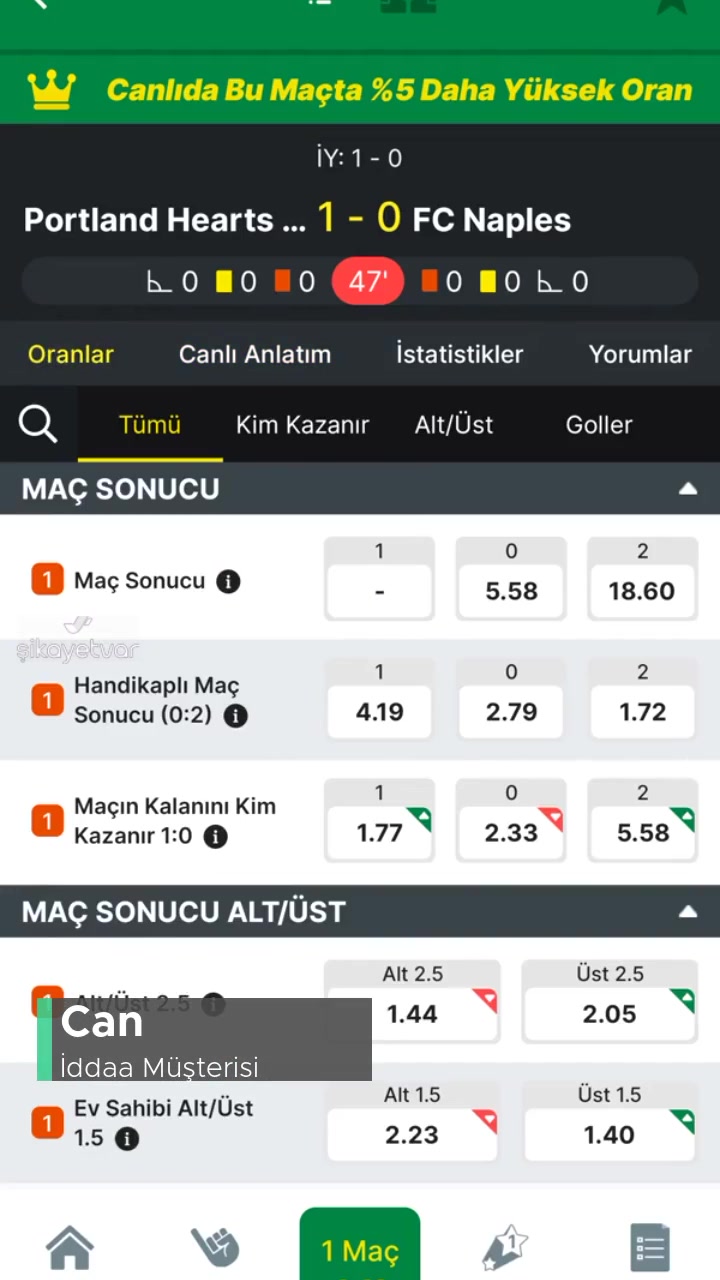Open the İstatistikler tab
This screenshot has height=1280, width=720.
tap(459, 354)
